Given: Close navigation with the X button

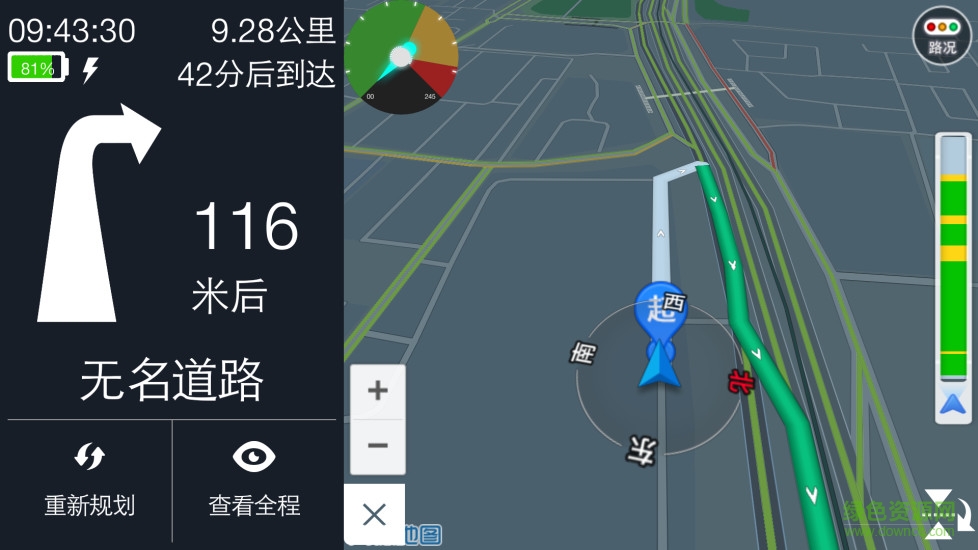Looking at the screenshot, I should tap(374, 515).
